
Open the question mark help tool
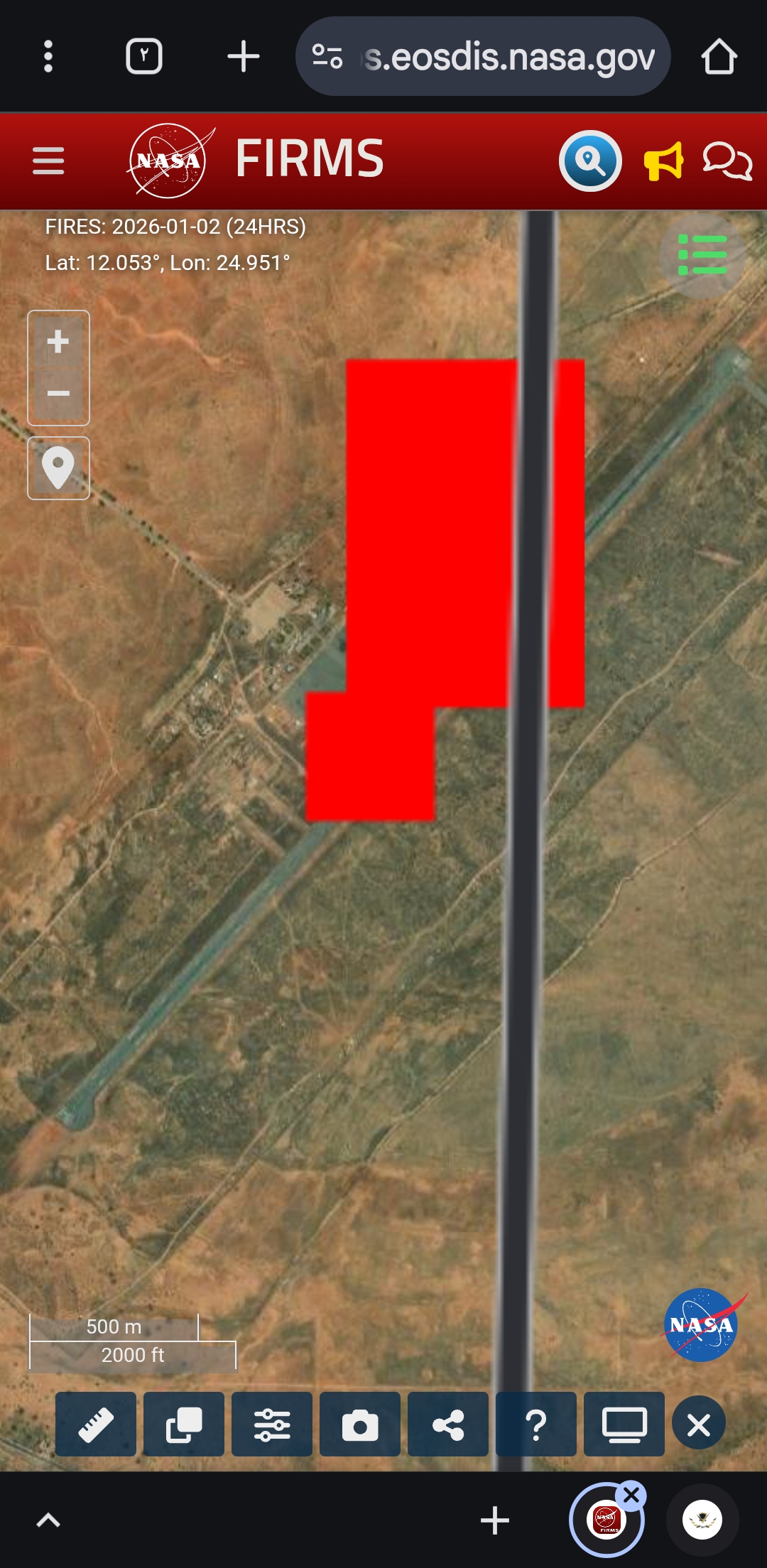[x=536, y=1424]
